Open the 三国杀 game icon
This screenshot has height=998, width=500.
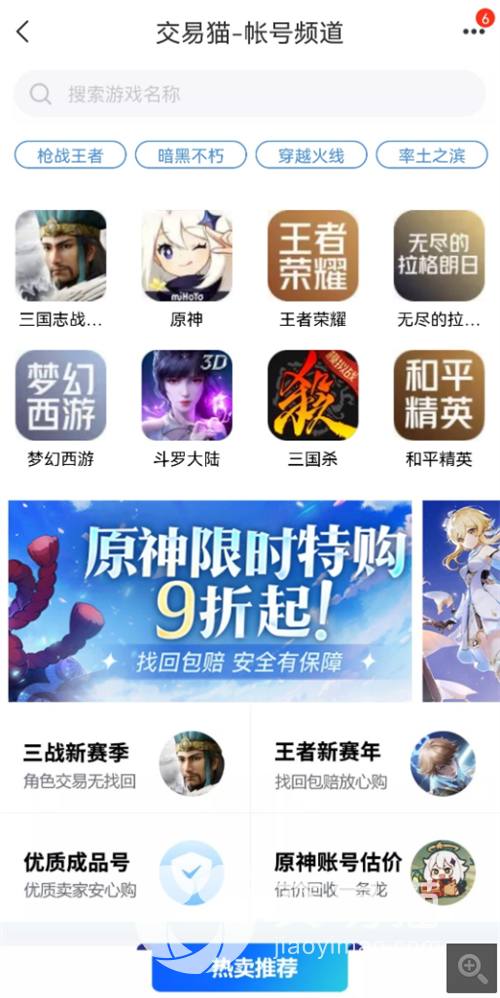pyautogui.click(x=313, y=395)
